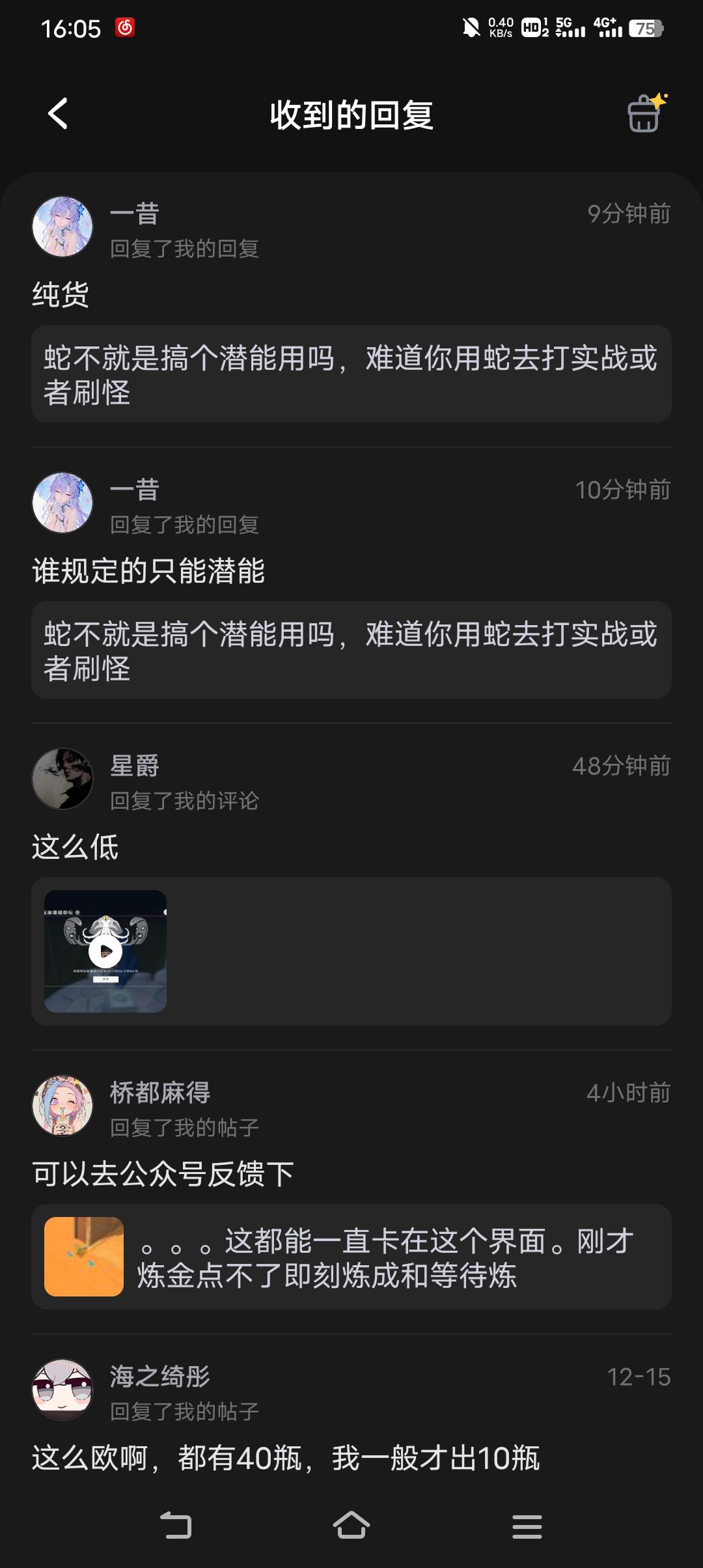Tap 一昔's profile avatar
703x1568 pixels.
(x=63, y=226)
